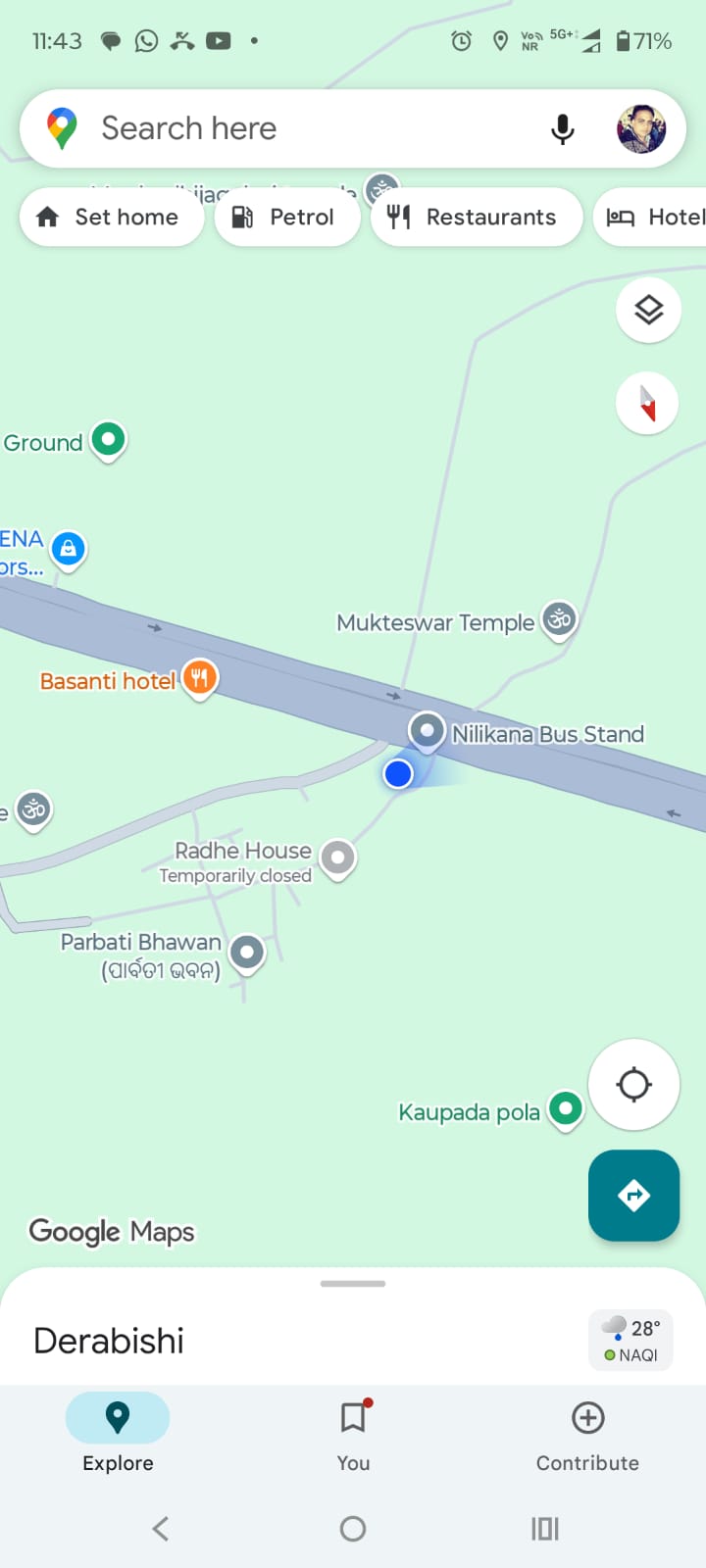This screenshot has height=1568, width=706.
Task: Select Kaupada pola place marker
Action: 565,1109
